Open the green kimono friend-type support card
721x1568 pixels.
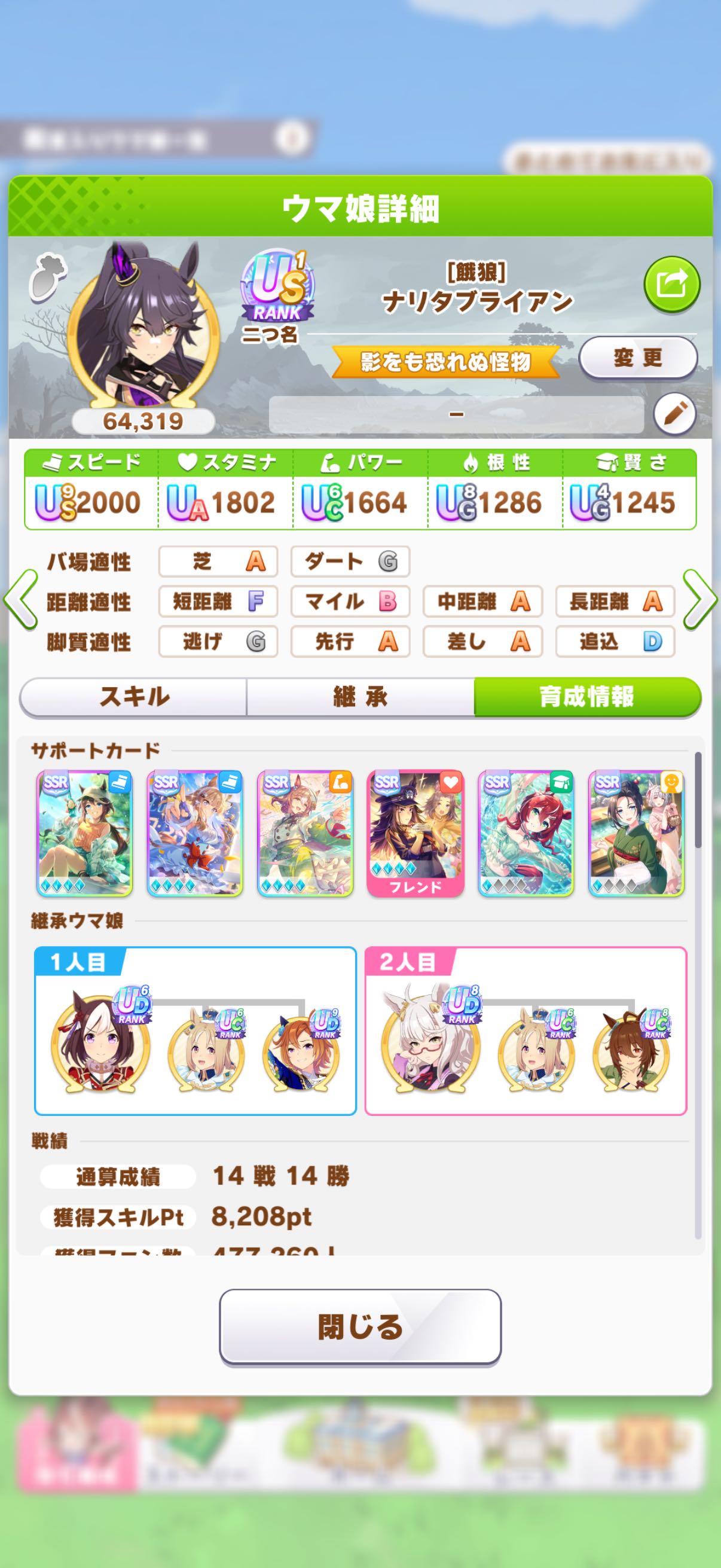tap(636, 833)
